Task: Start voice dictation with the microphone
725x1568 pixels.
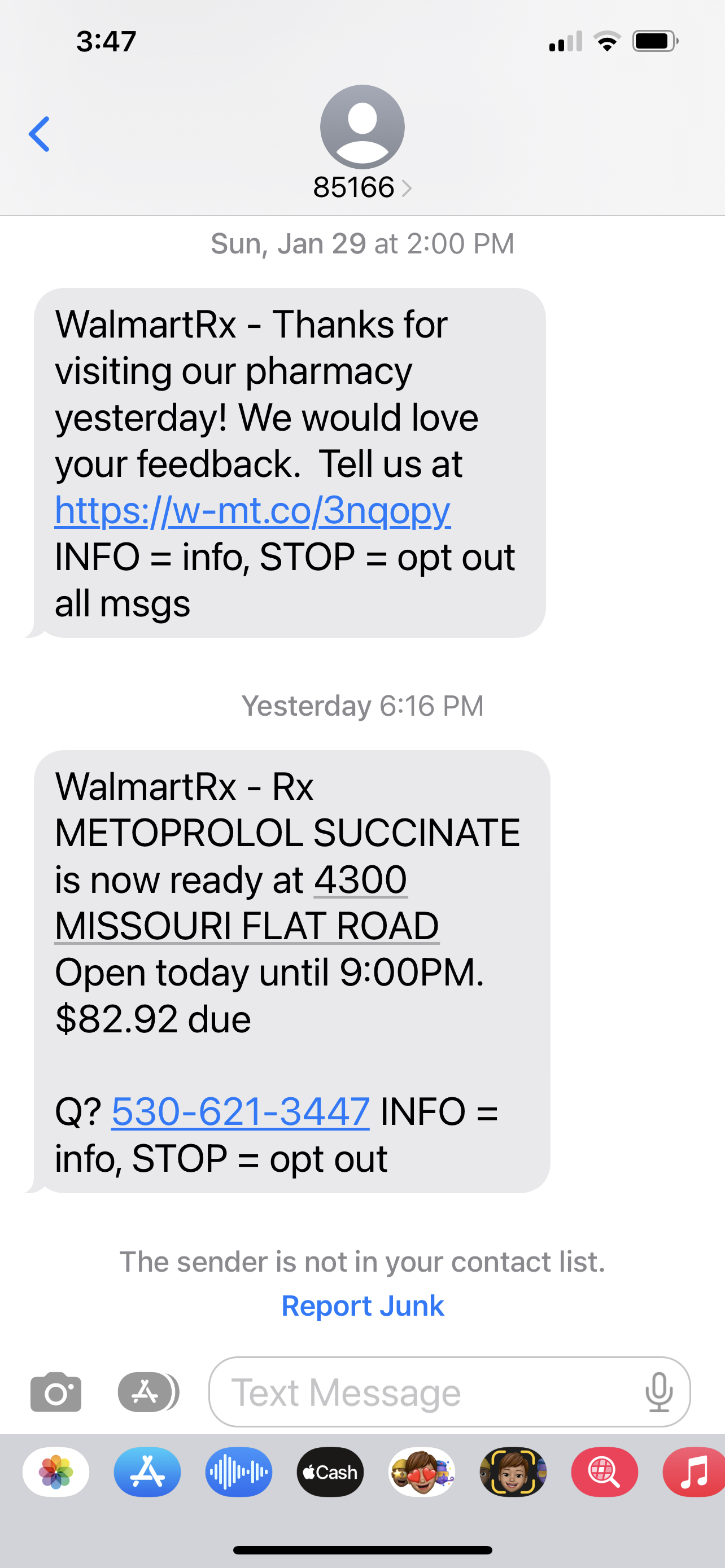Action: click(658, 1391)
